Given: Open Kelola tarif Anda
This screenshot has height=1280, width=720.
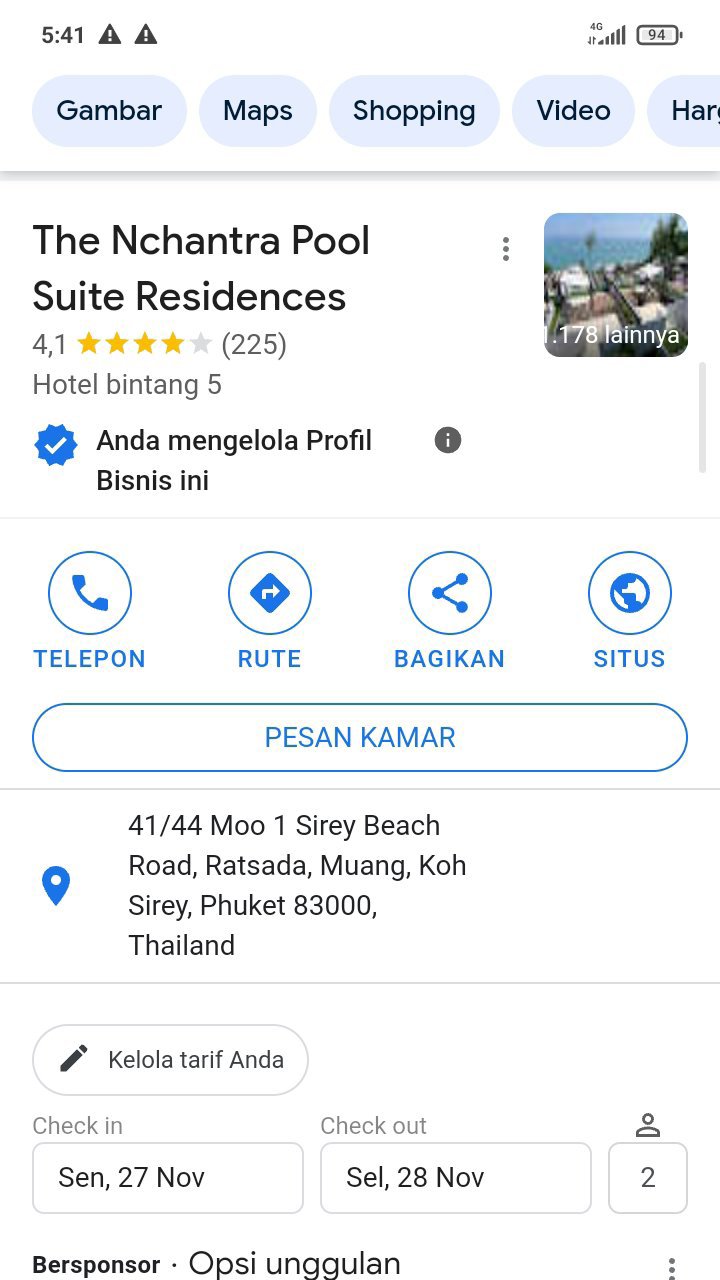Looking at the screenshot, I should [171, 1060].
